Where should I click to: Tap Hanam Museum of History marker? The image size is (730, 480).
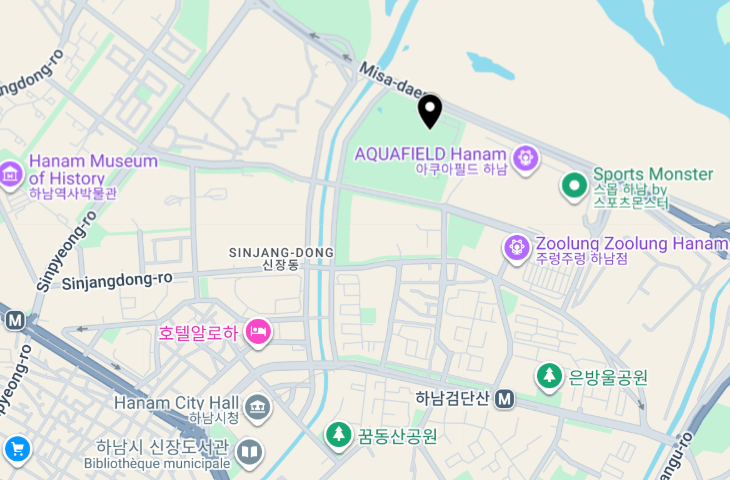pos(11,174)
